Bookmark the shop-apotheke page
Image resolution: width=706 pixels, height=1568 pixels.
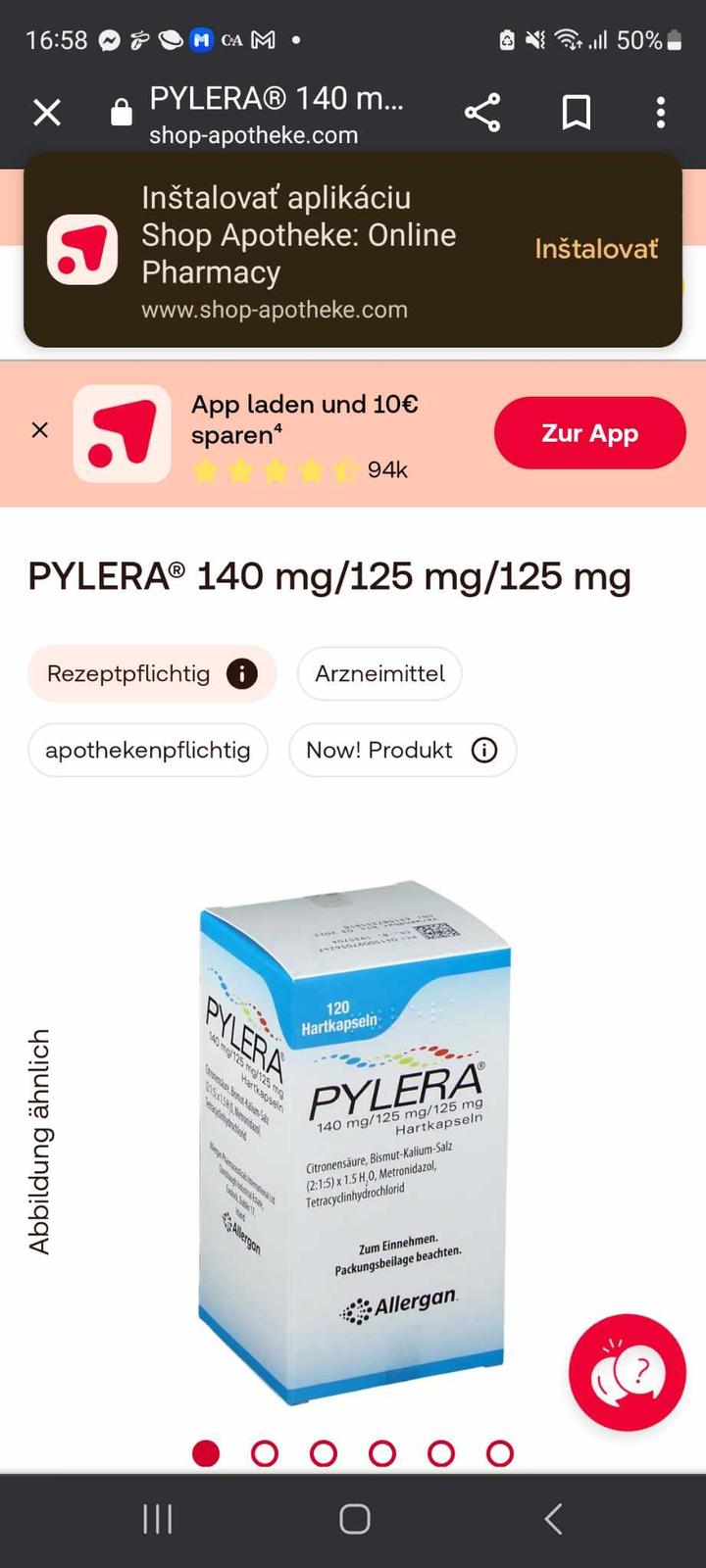(577, 114)
